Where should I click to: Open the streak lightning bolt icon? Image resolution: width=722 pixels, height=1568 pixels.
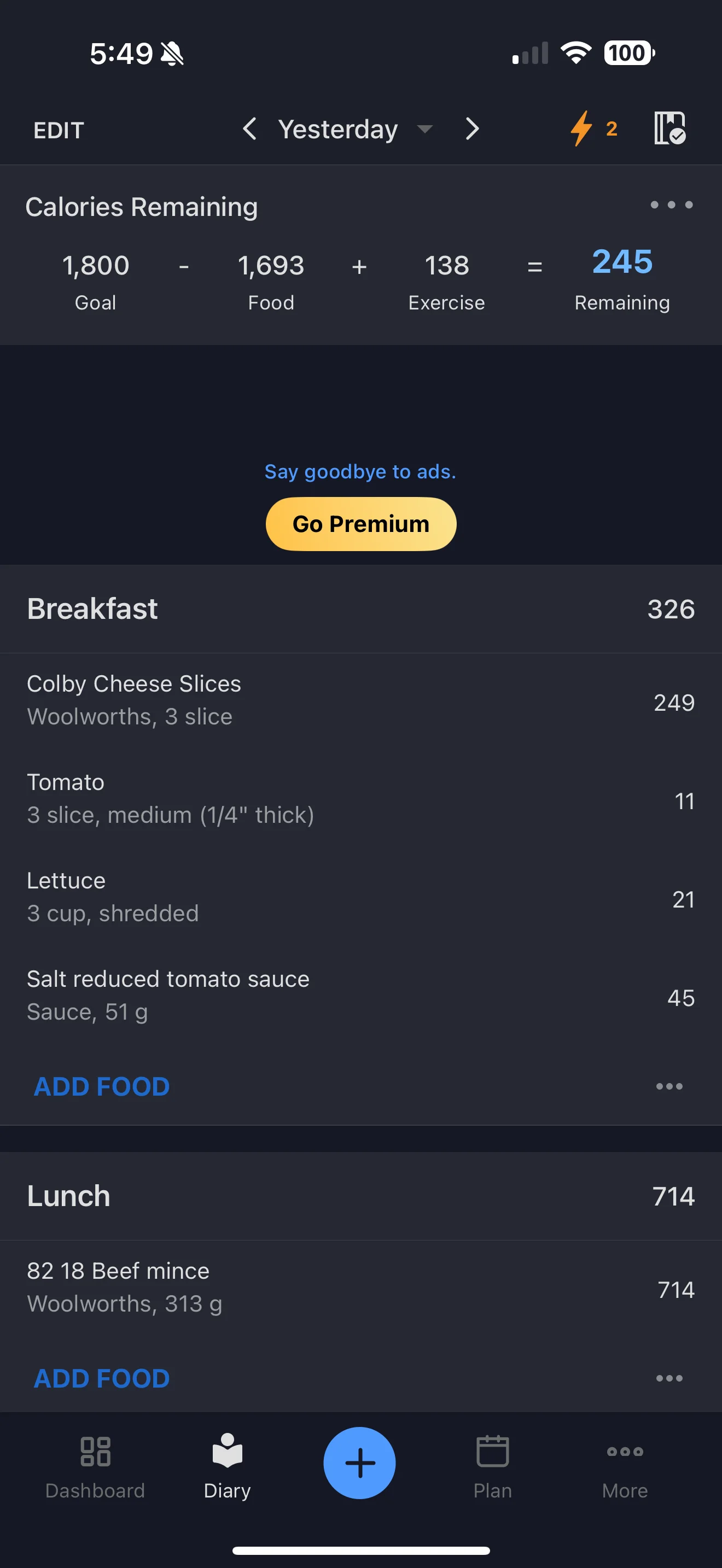[581, 128]
